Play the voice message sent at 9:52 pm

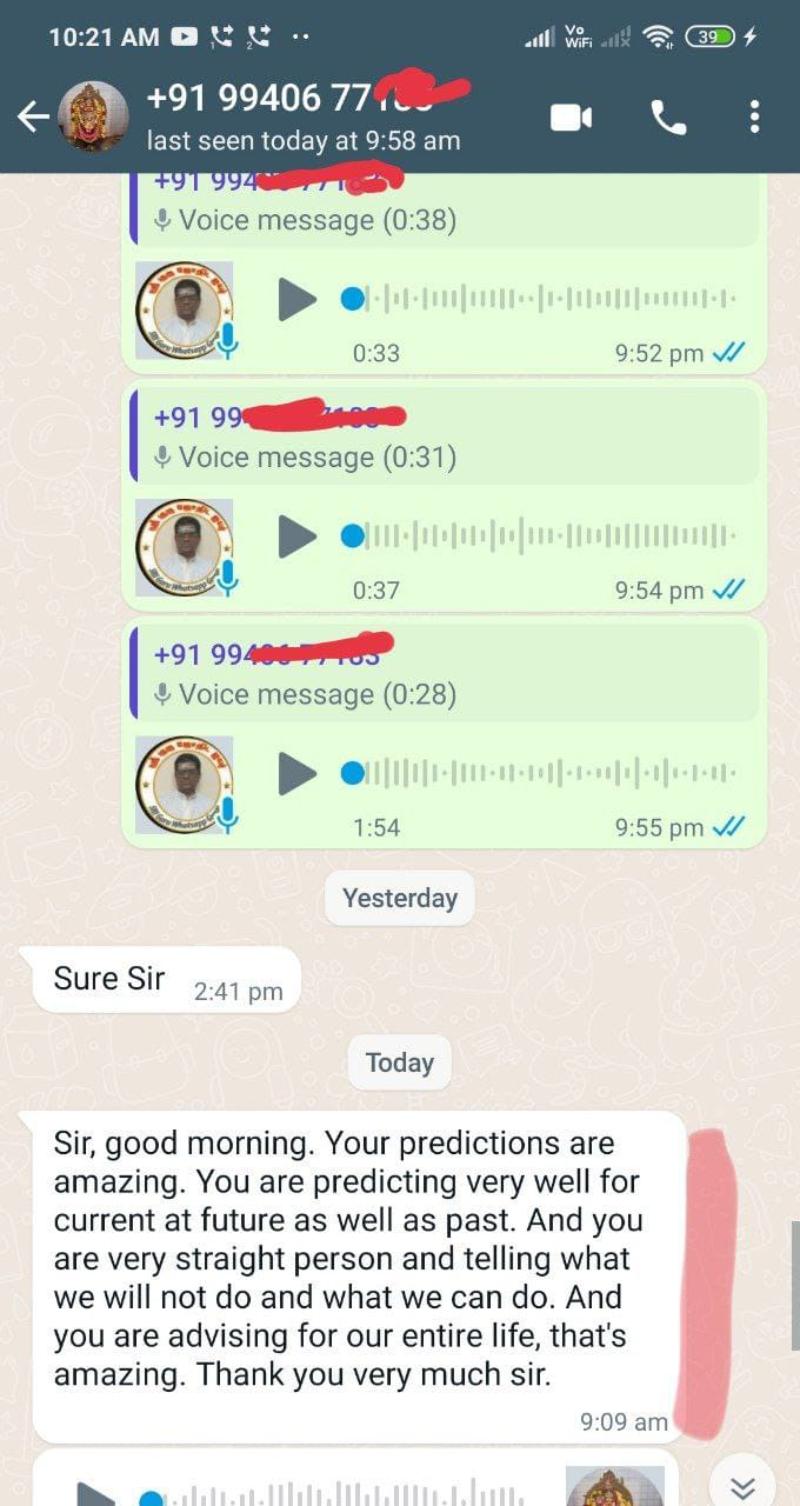pos(297,299)
